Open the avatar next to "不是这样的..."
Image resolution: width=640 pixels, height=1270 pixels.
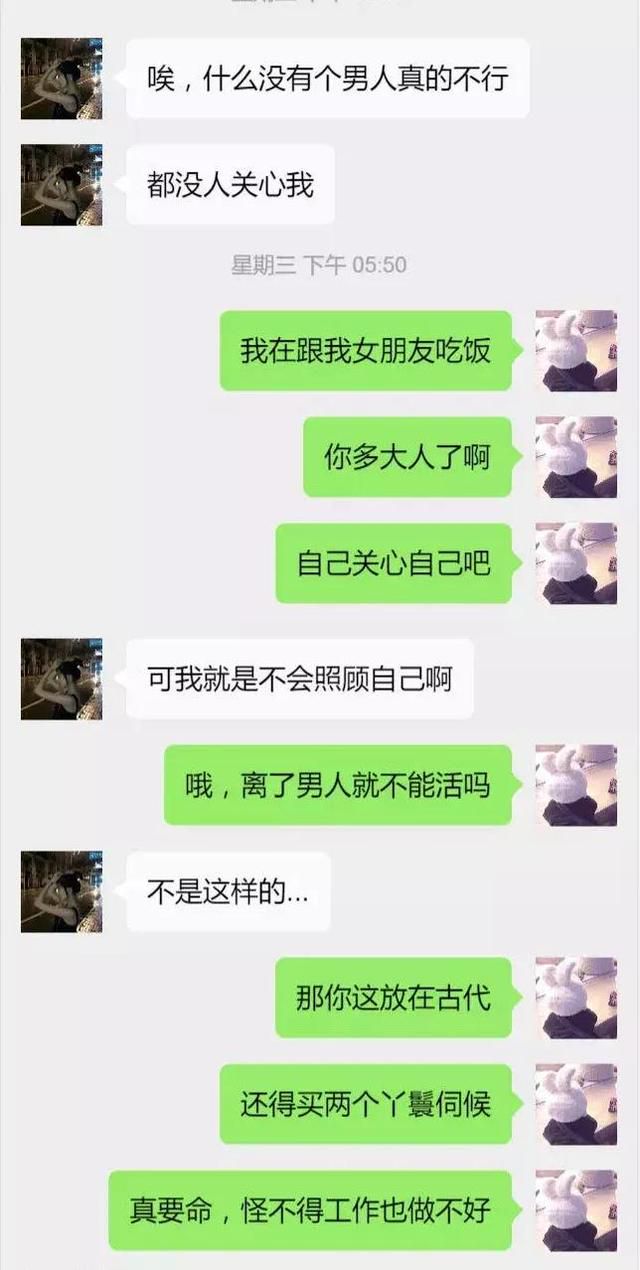point(61,892)
